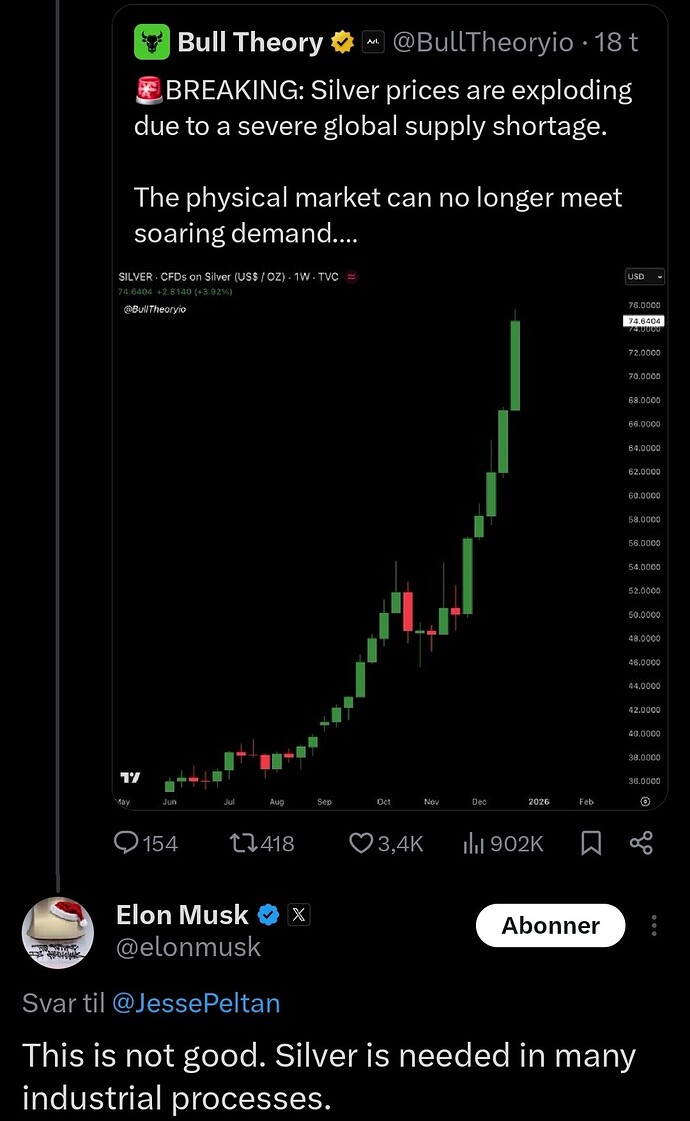Tap the Abonner button for Elon Musk

click(x=550, y=925)
